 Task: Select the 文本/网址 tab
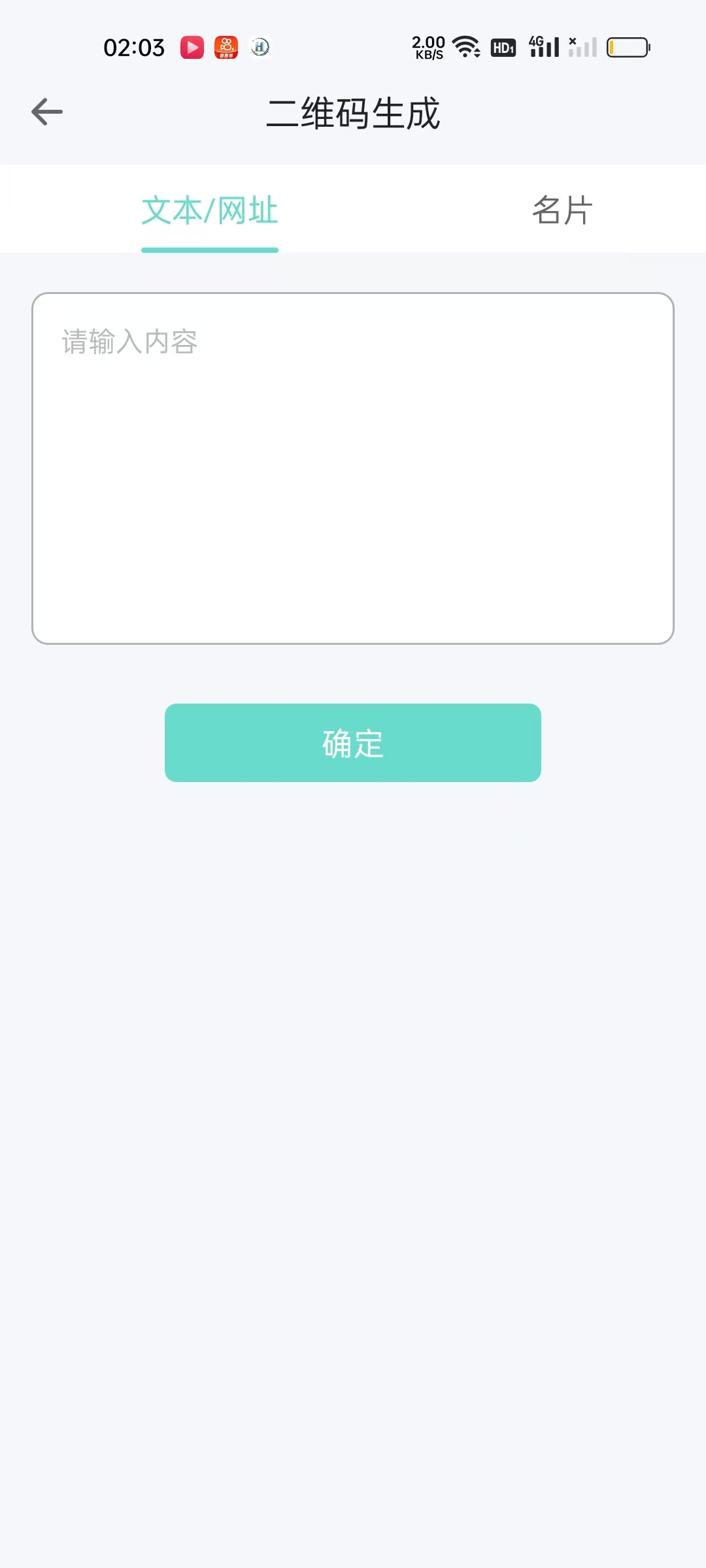[x=210, y=209]
